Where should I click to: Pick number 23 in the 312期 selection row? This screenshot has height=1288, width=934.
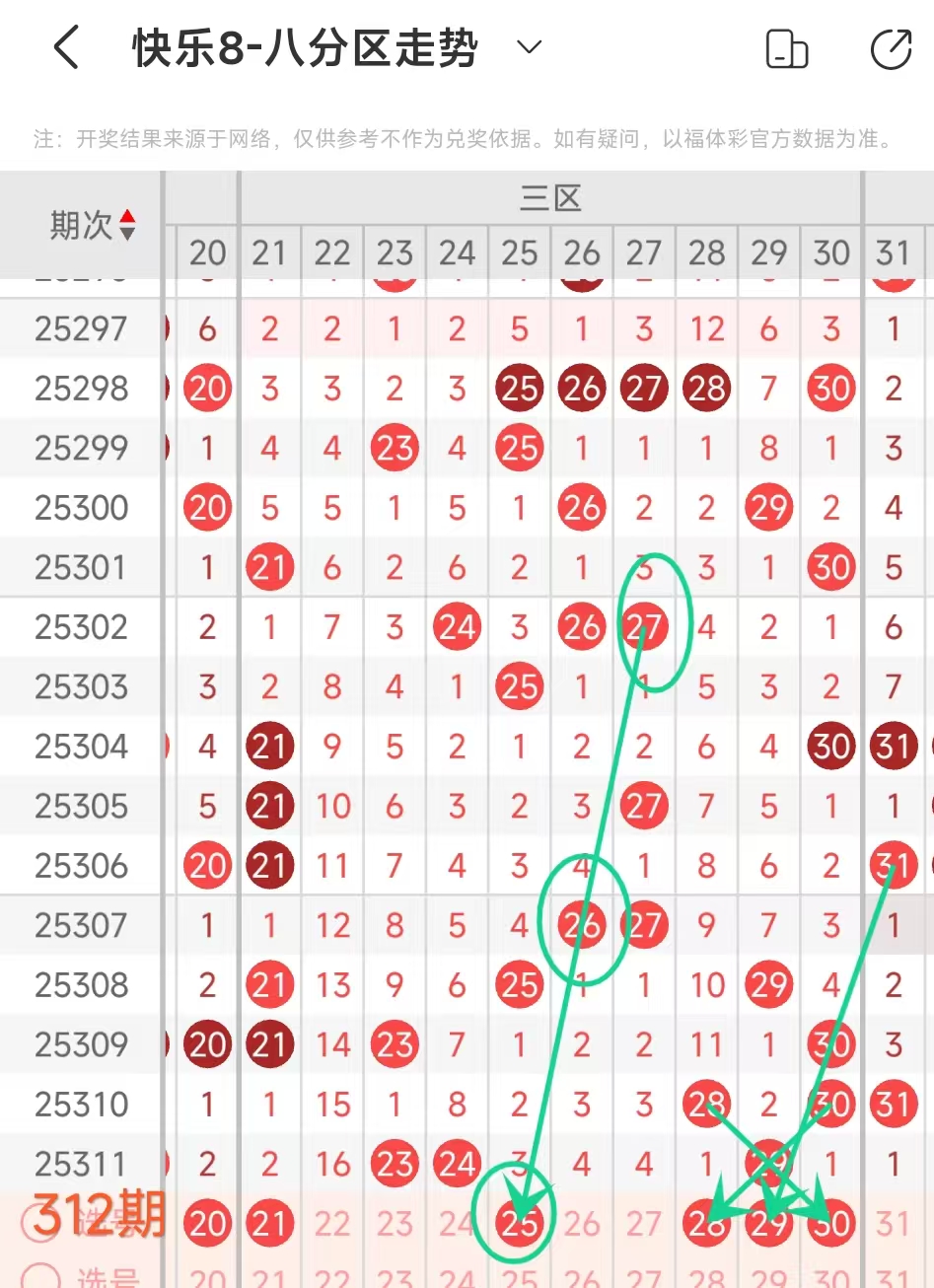tap(395, 1224)
